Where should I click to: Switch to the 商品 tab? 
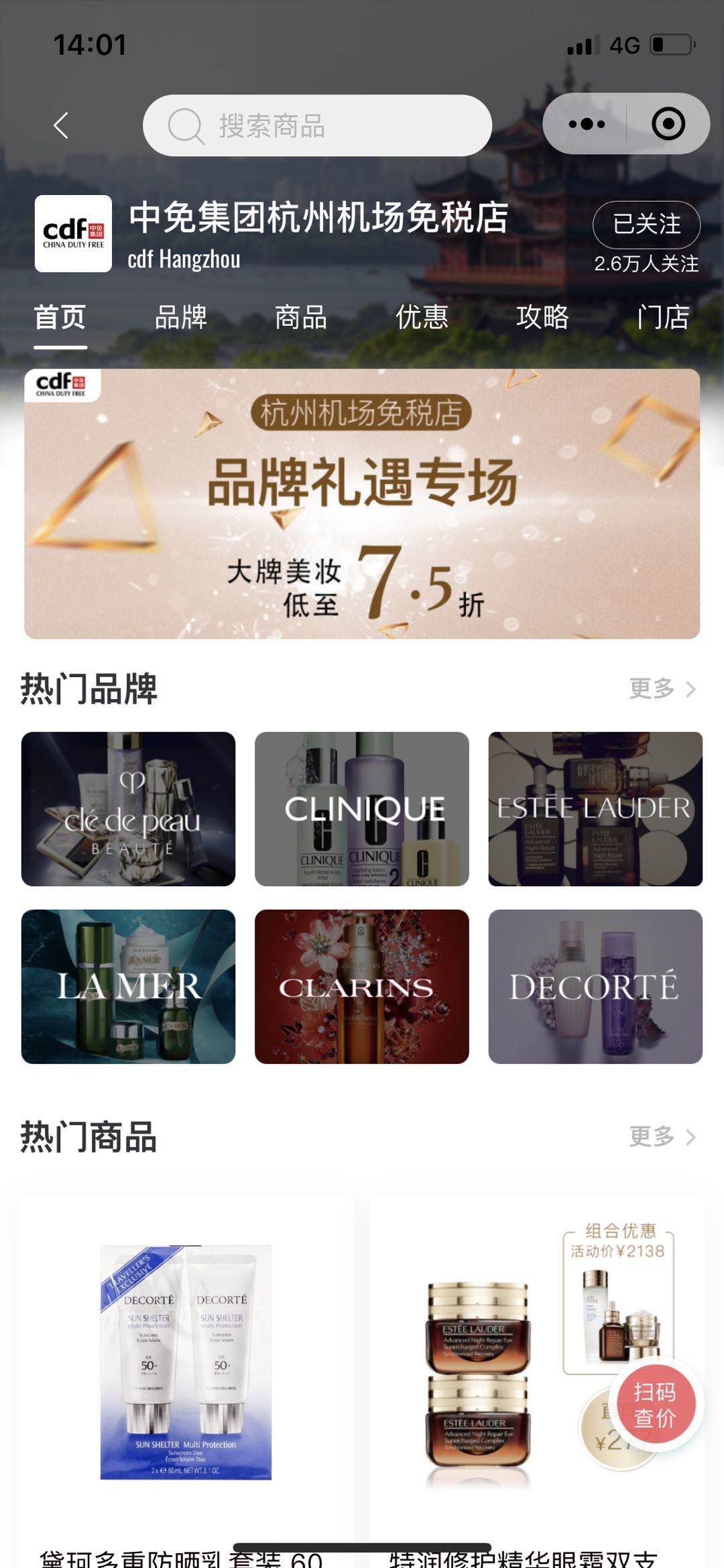pos(301,317)
